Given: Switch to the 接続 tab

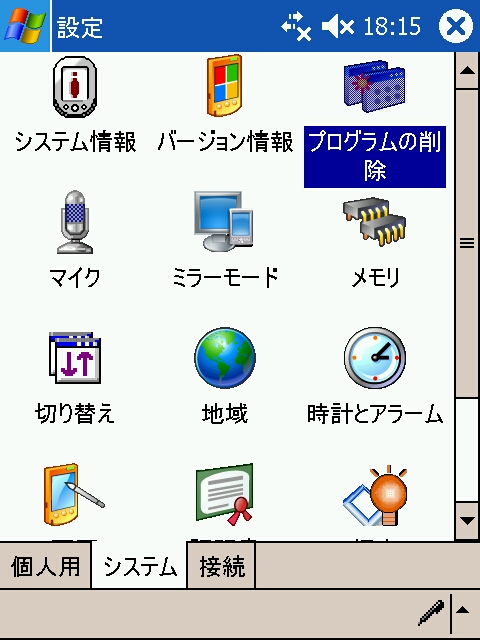Looking at the screenshot, I should tap(222, 566).
